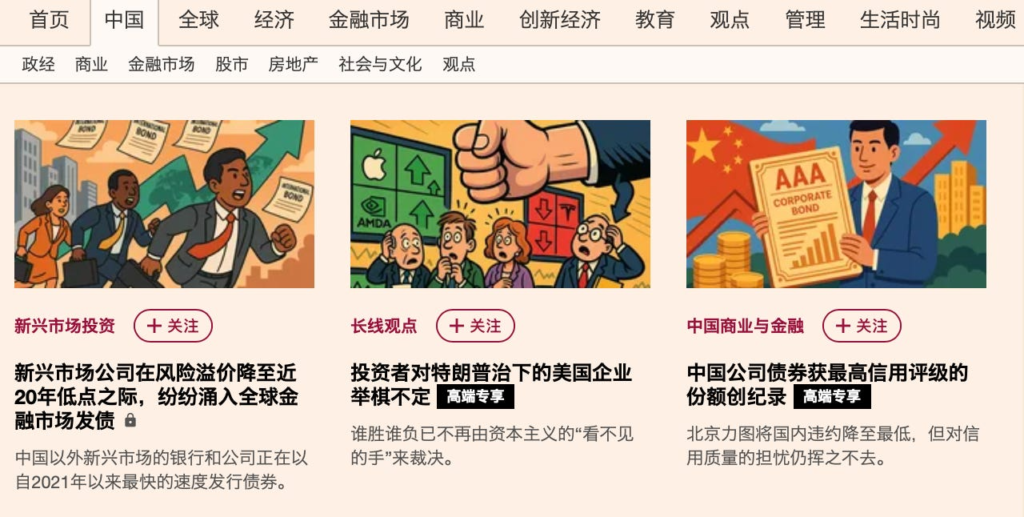Open the 新兴市场公司 bond issuance article

[x=155, y=395]
